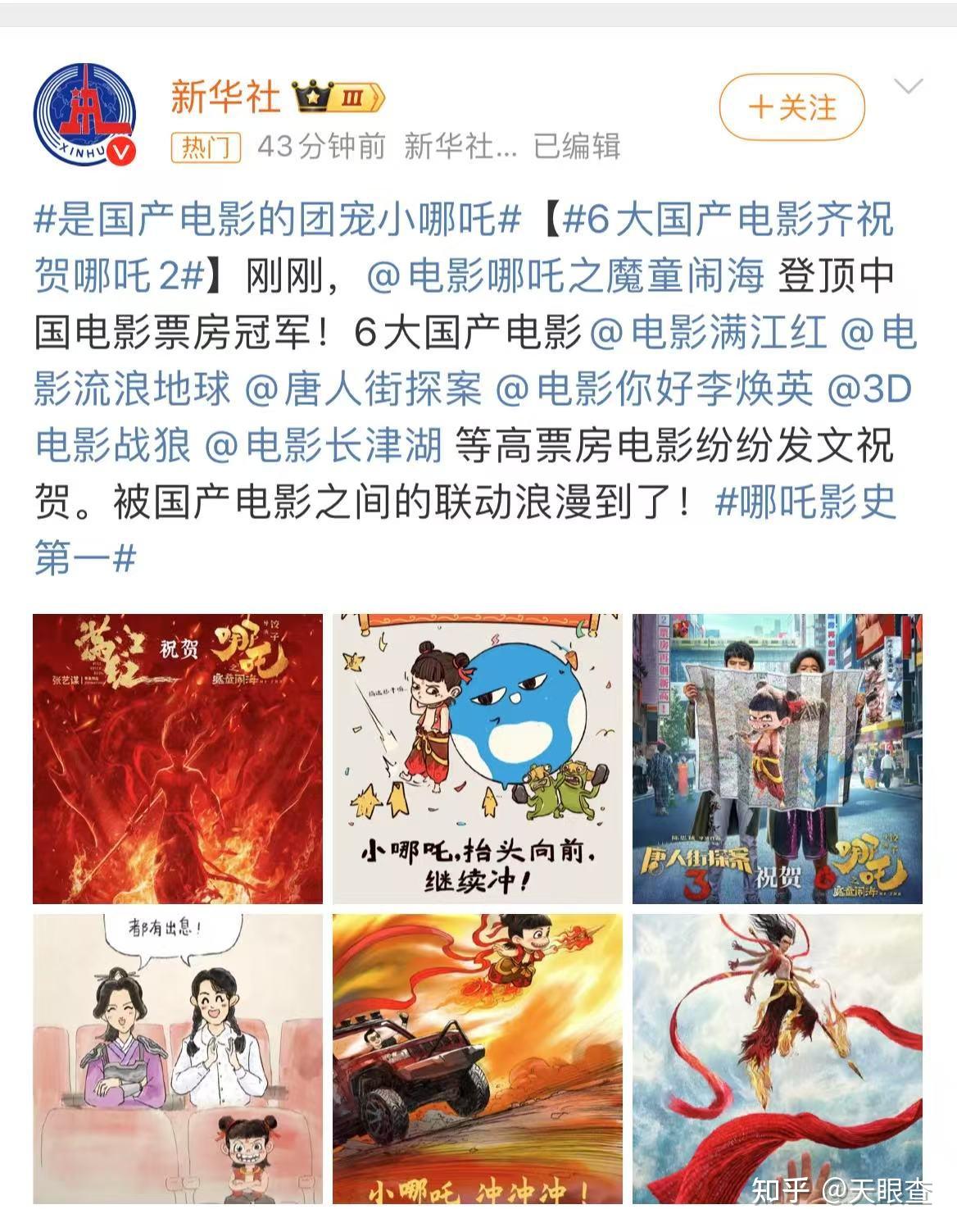The width and height of the screenshot is (957, 1232).
Task: Visit @唐人街探案 profile link
Action: (363, 389)
